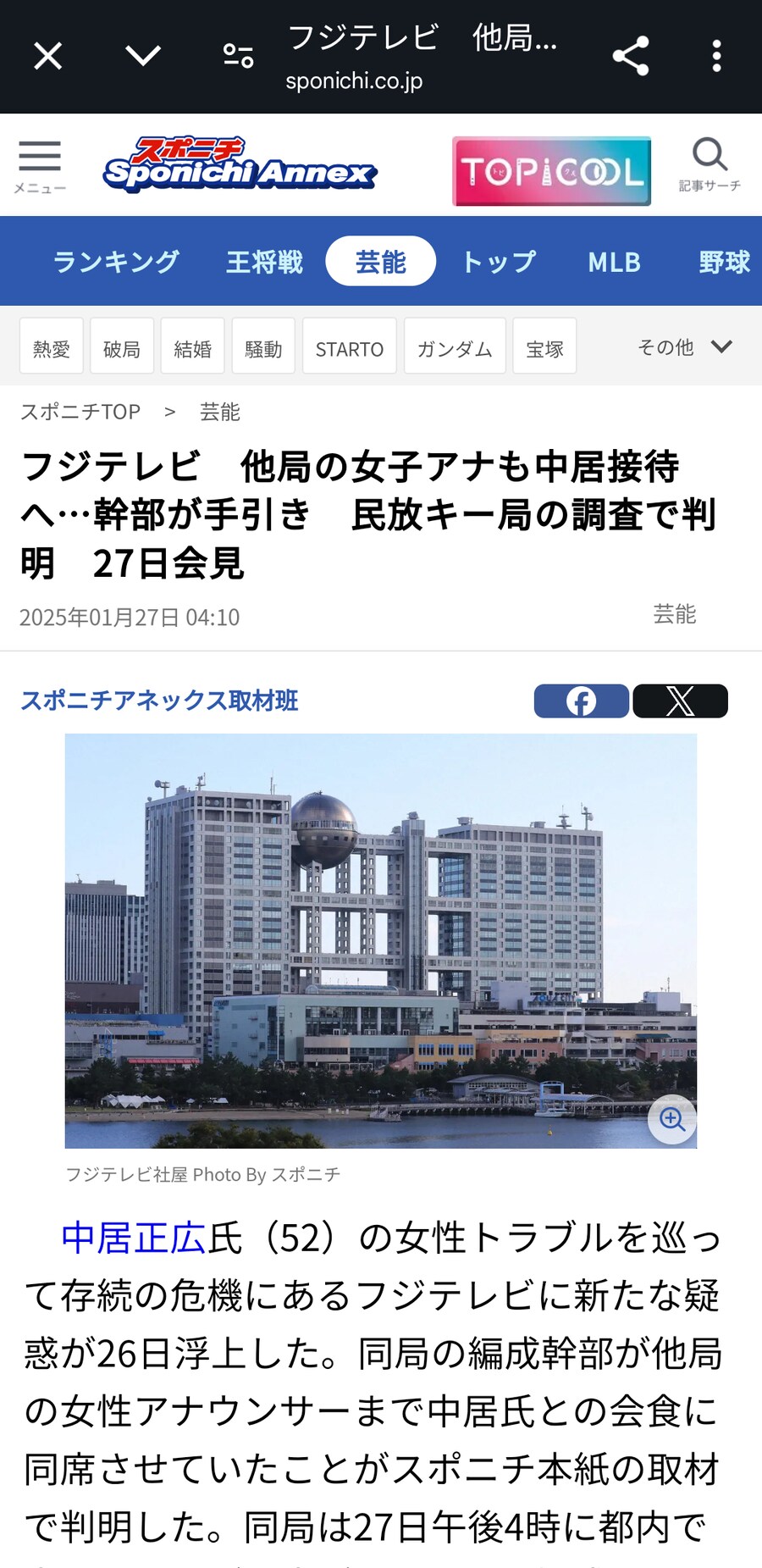Share this page from the toolbar
The width and height of the screenshot is (762, 1568).
click(631, 57)
